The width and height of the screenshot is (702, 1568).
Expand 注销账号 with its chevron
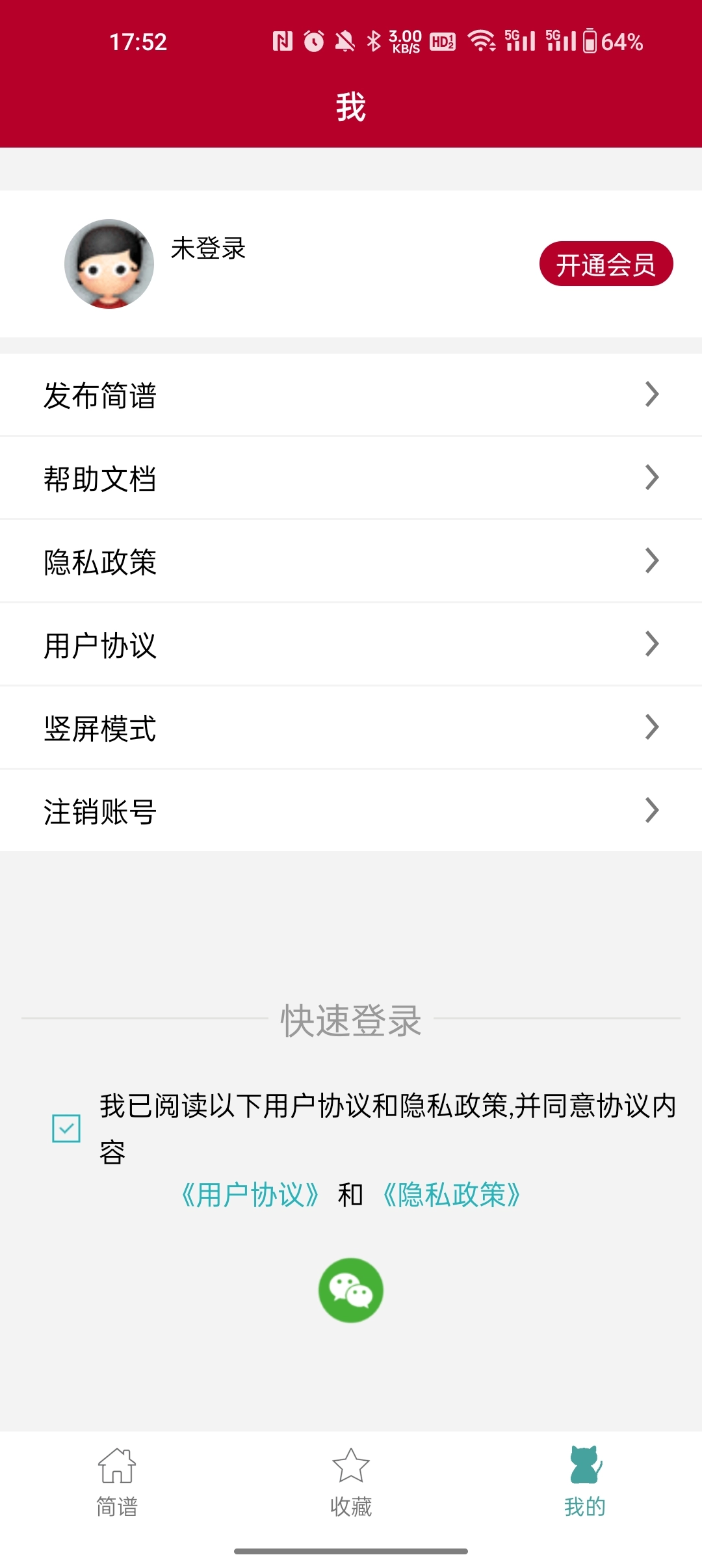click(652, 811)
